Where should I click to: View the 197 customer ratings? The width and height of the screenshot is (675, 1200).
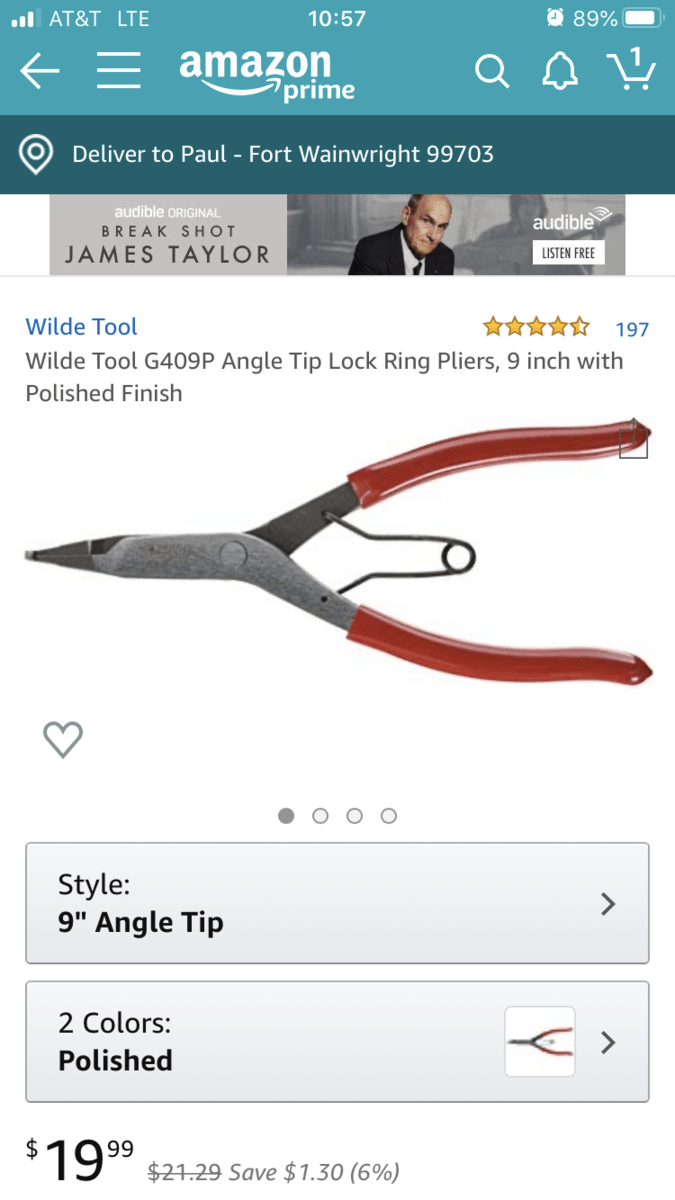pos(631,328)
